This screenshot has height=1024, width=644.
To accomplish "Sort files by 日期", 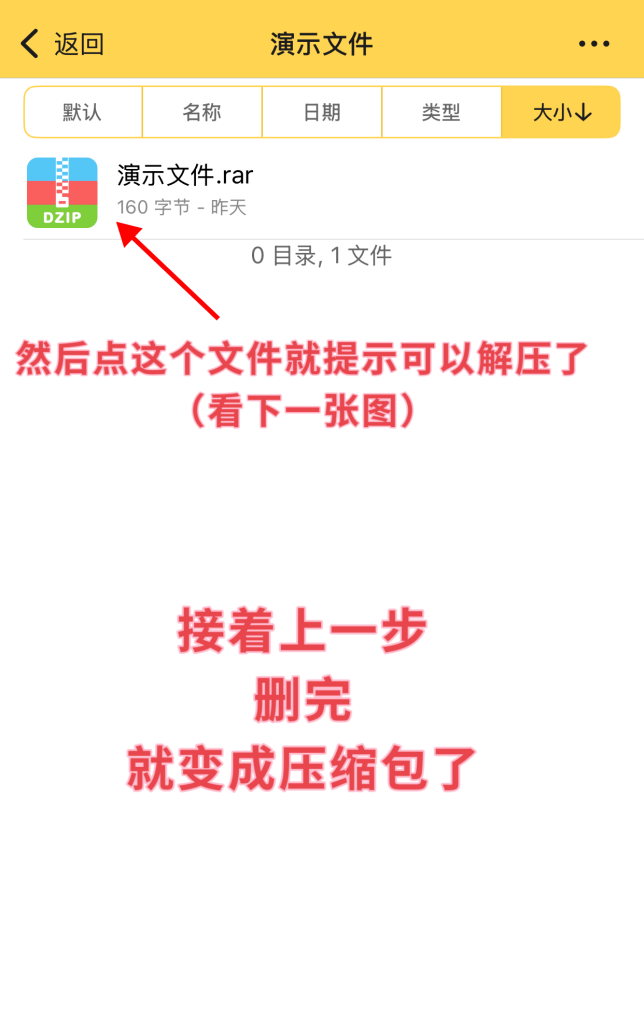I will 322,112.
